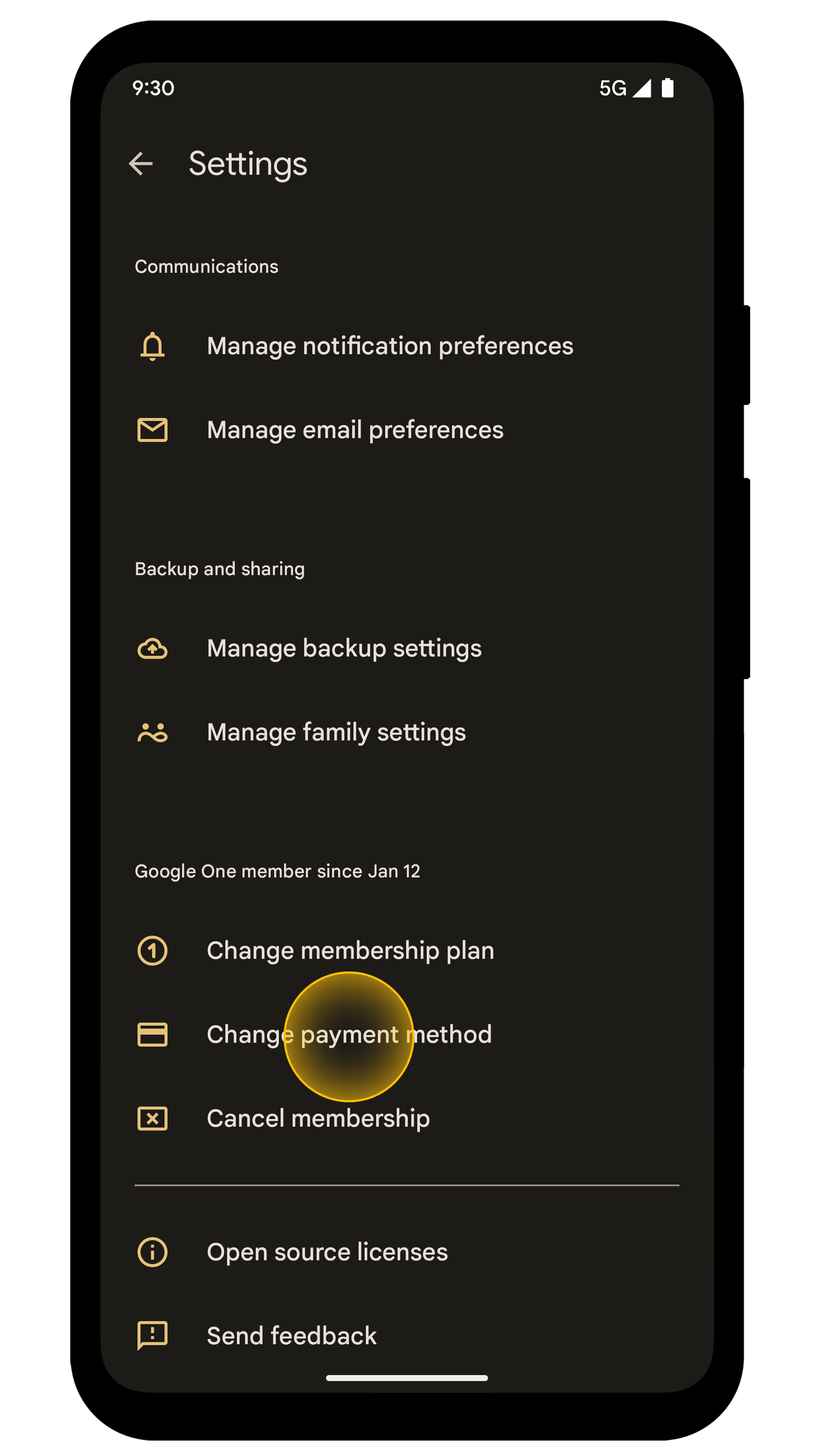This screenshot has height=1456, width=814.
Task: Open Manage family settings
Action: pos(336,733)
